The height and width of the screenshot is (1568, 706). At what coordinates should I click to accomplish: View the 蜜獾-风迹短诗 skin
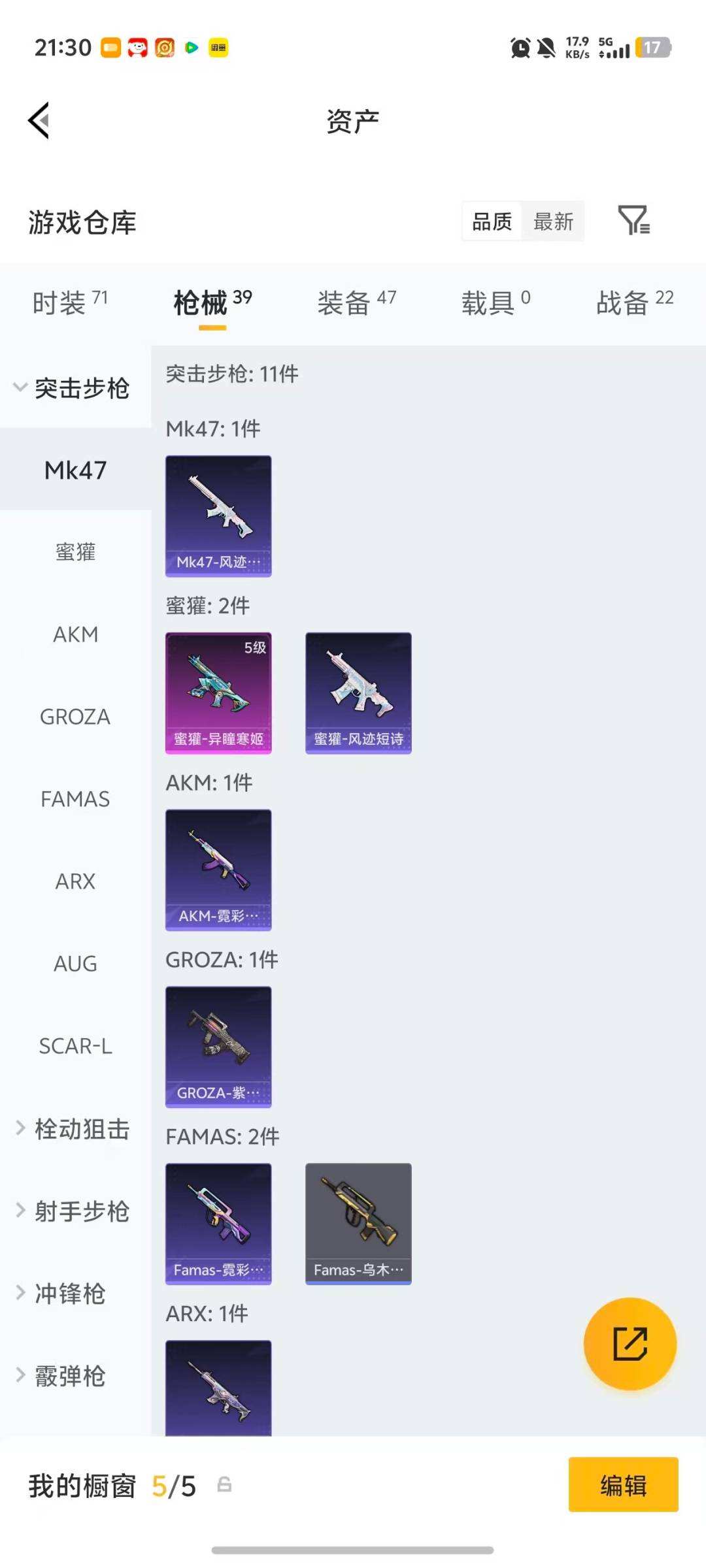pos(358,693)
